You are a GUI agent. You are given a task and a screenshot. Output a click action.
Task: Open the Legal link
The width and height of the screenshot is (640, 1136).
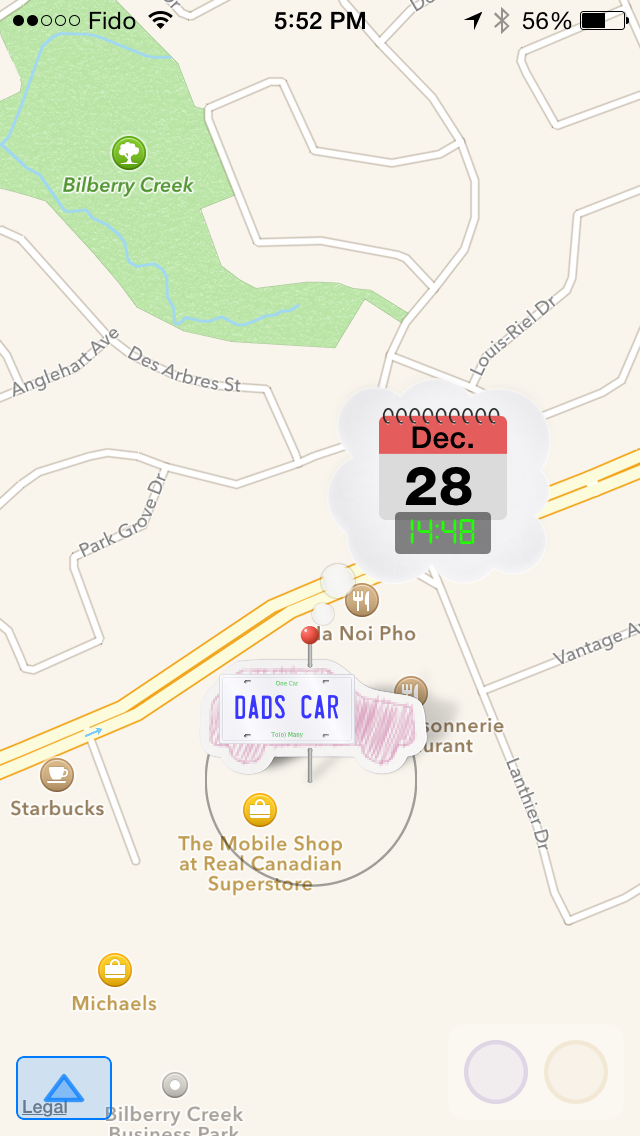point(44,1108)
